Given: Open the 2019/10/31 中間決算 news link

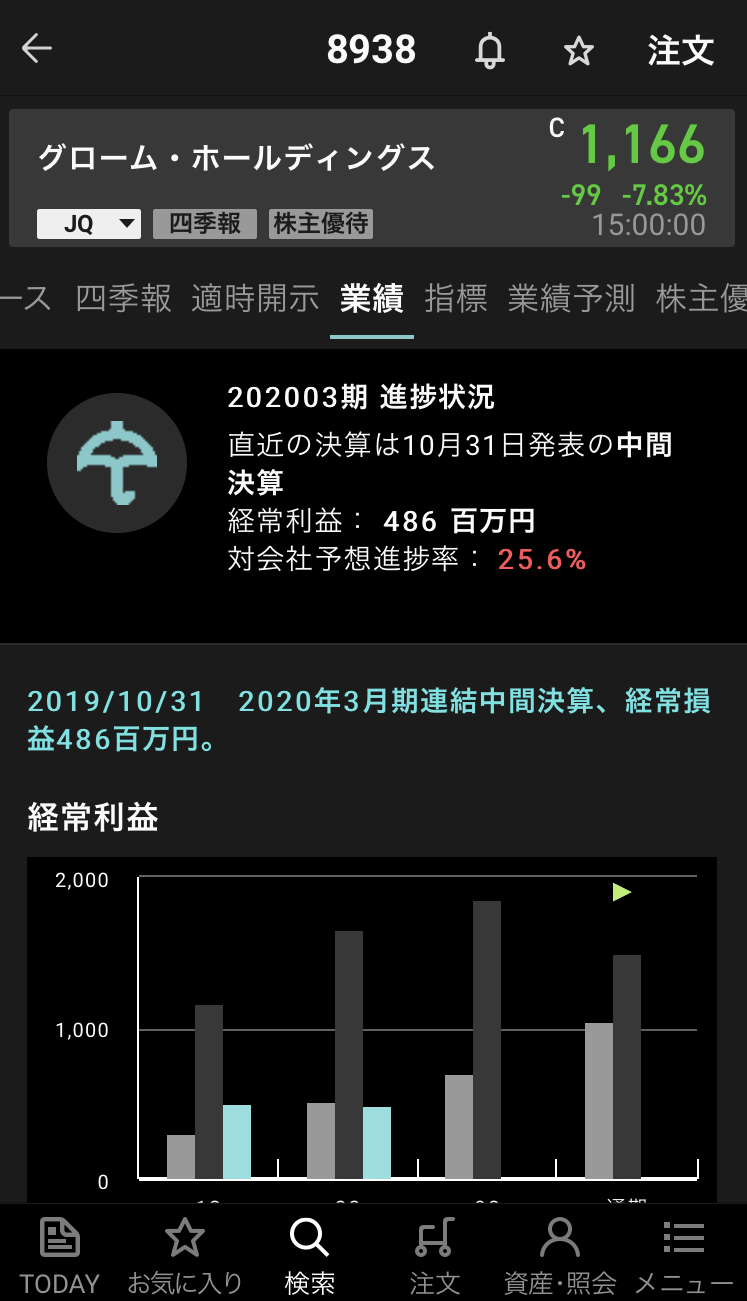Looking at the screenshot, I should pos(368,720).
